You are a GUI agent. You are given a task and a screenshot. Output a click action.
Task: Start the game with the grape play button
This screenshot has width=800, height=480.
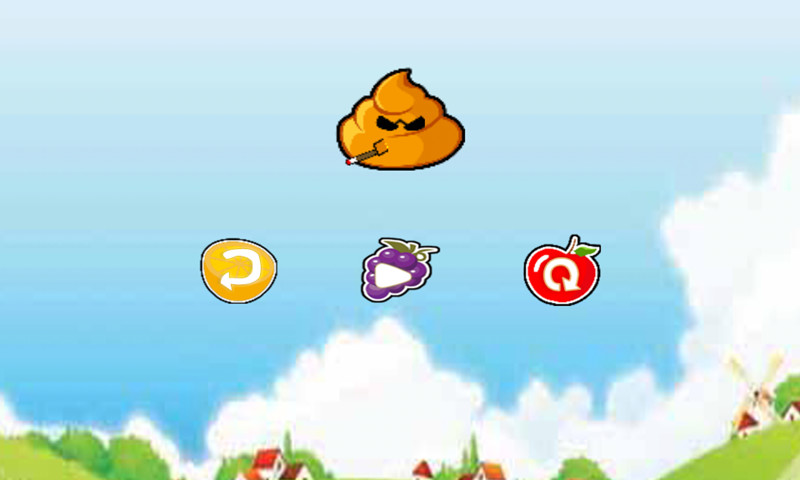pos(398,271)
